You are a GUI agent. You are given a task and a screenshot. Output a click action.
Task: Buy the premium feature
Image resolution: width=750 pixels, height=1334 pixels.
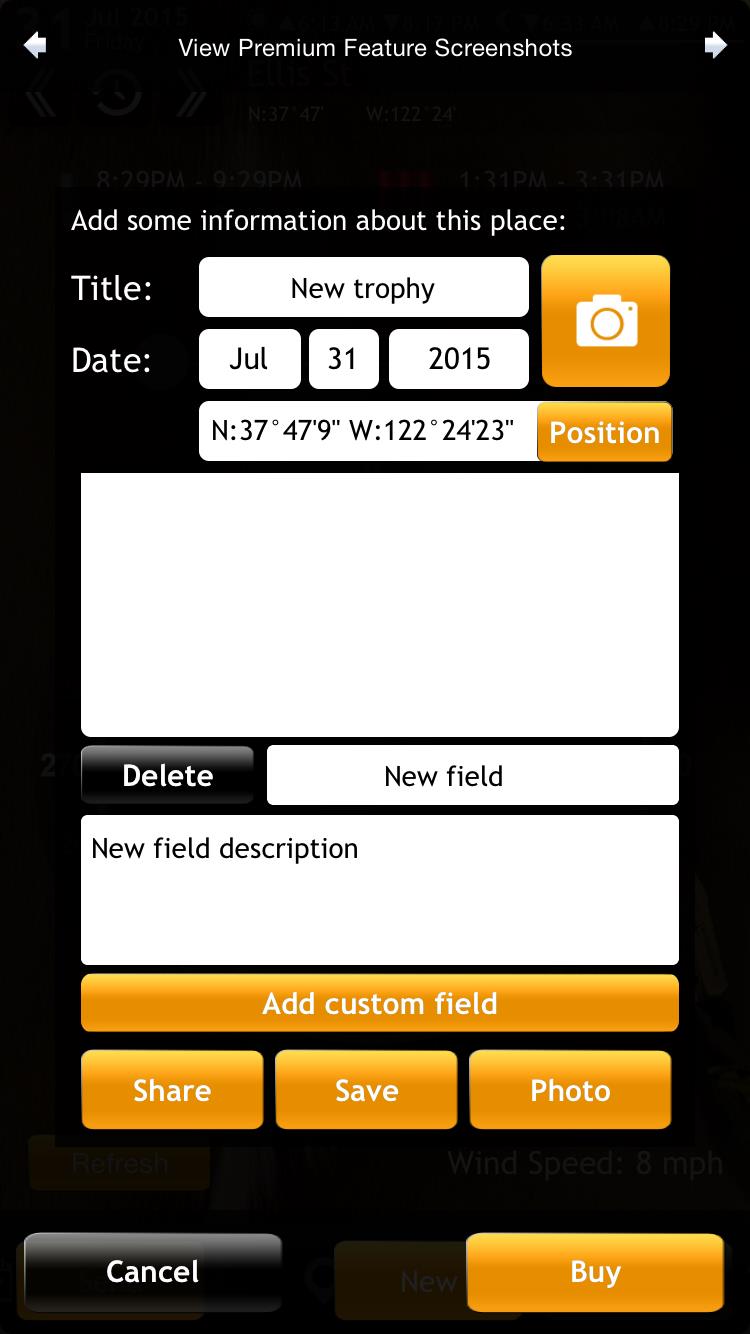[x=595, y=1272]
